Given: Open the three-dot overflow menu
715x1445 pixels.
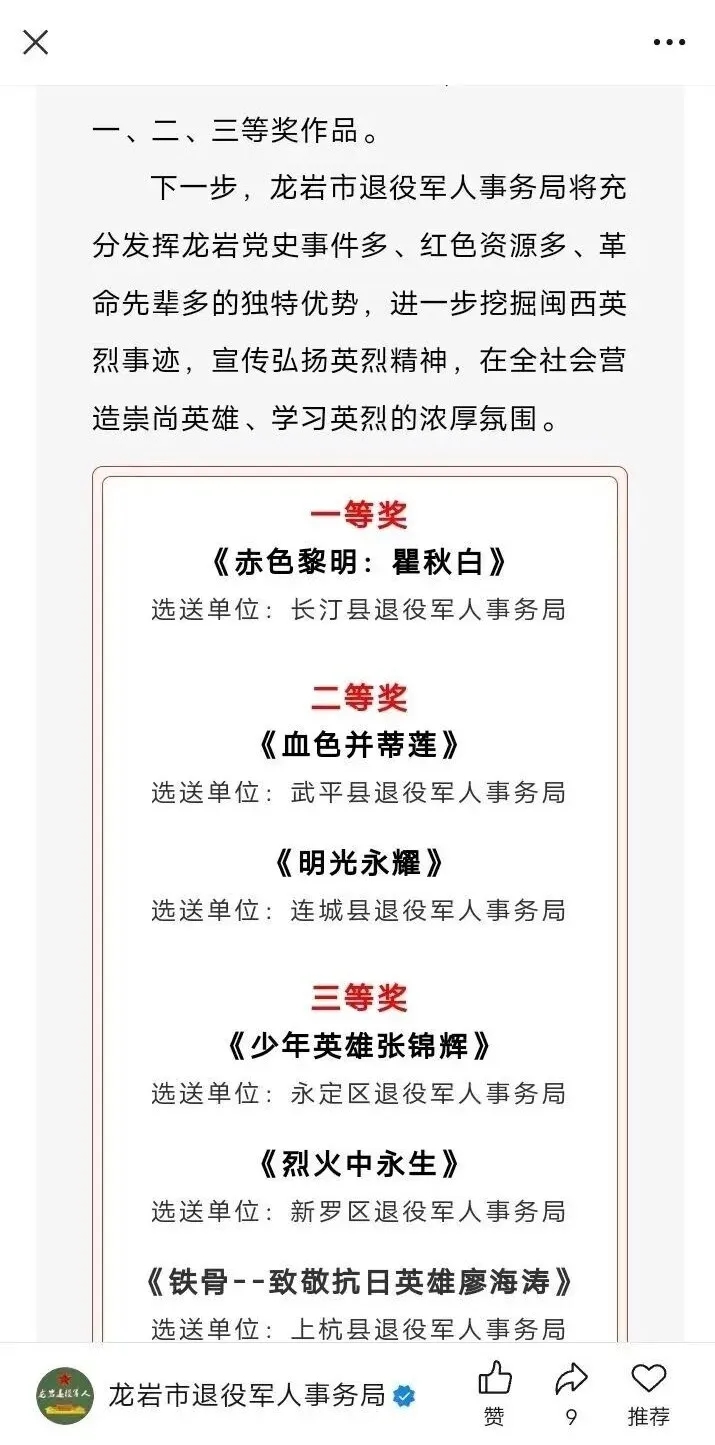Looking at the screenshot, I should [x=669, y=42].
